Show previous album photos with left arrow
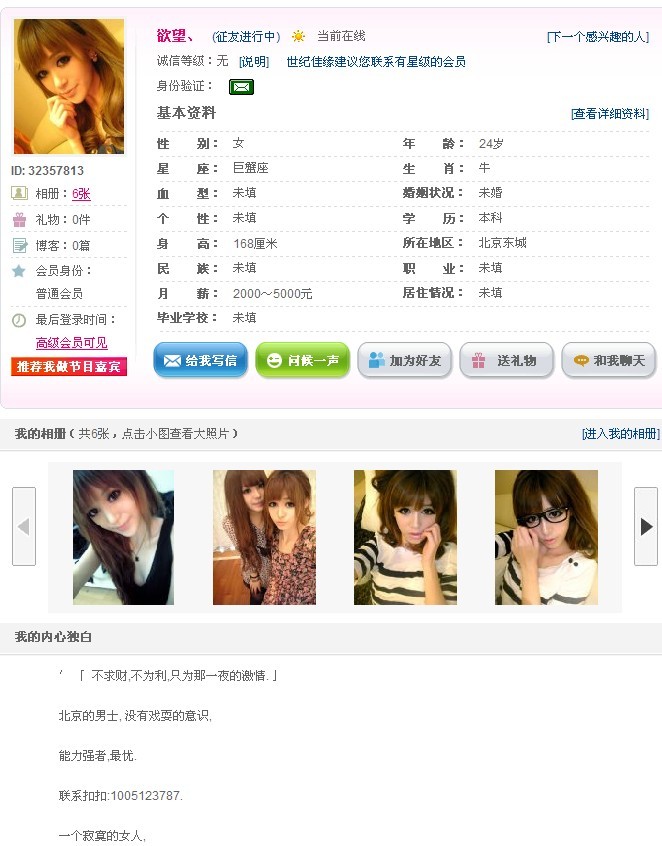Image resolution: width=662 pixels, height=846 pixels. 24,526
